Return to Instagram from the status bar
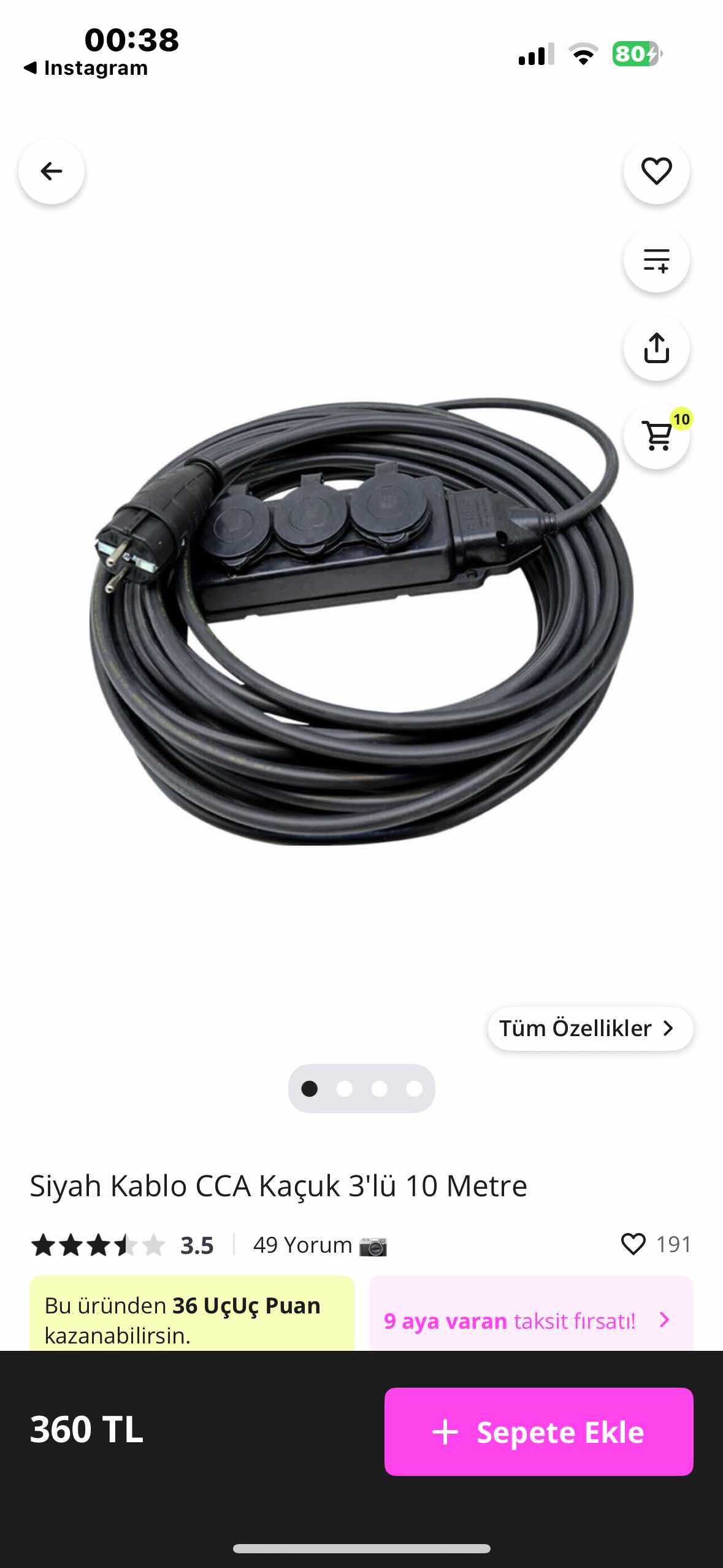The width and height of the screenshot is (723, 1568). point(86,68)
